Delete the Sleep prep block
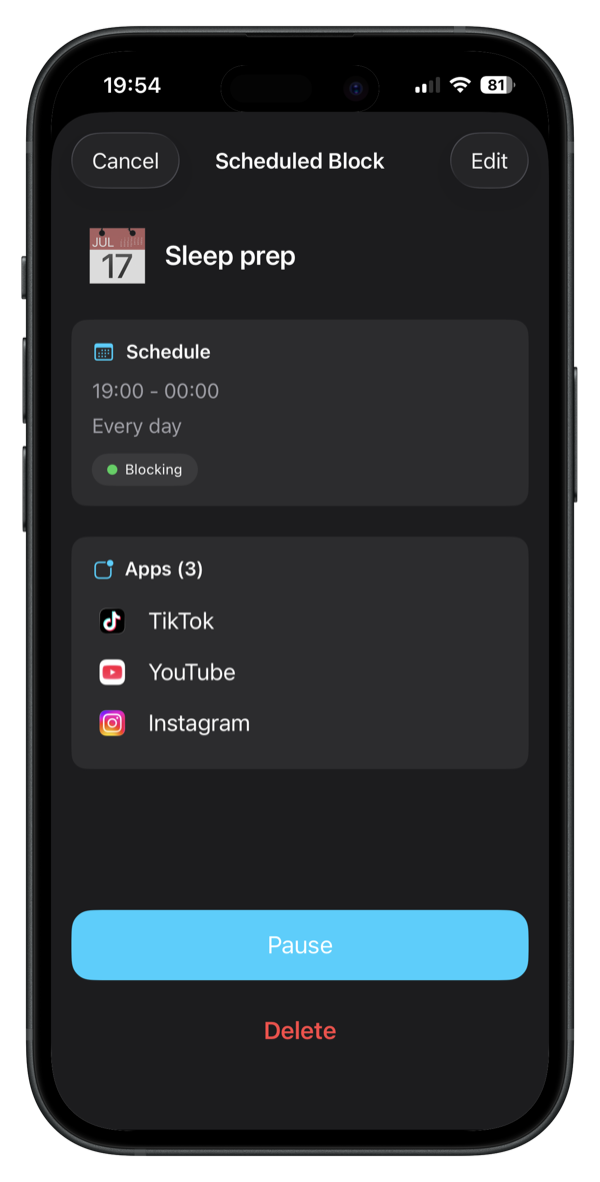 [x=300, y=1031]
